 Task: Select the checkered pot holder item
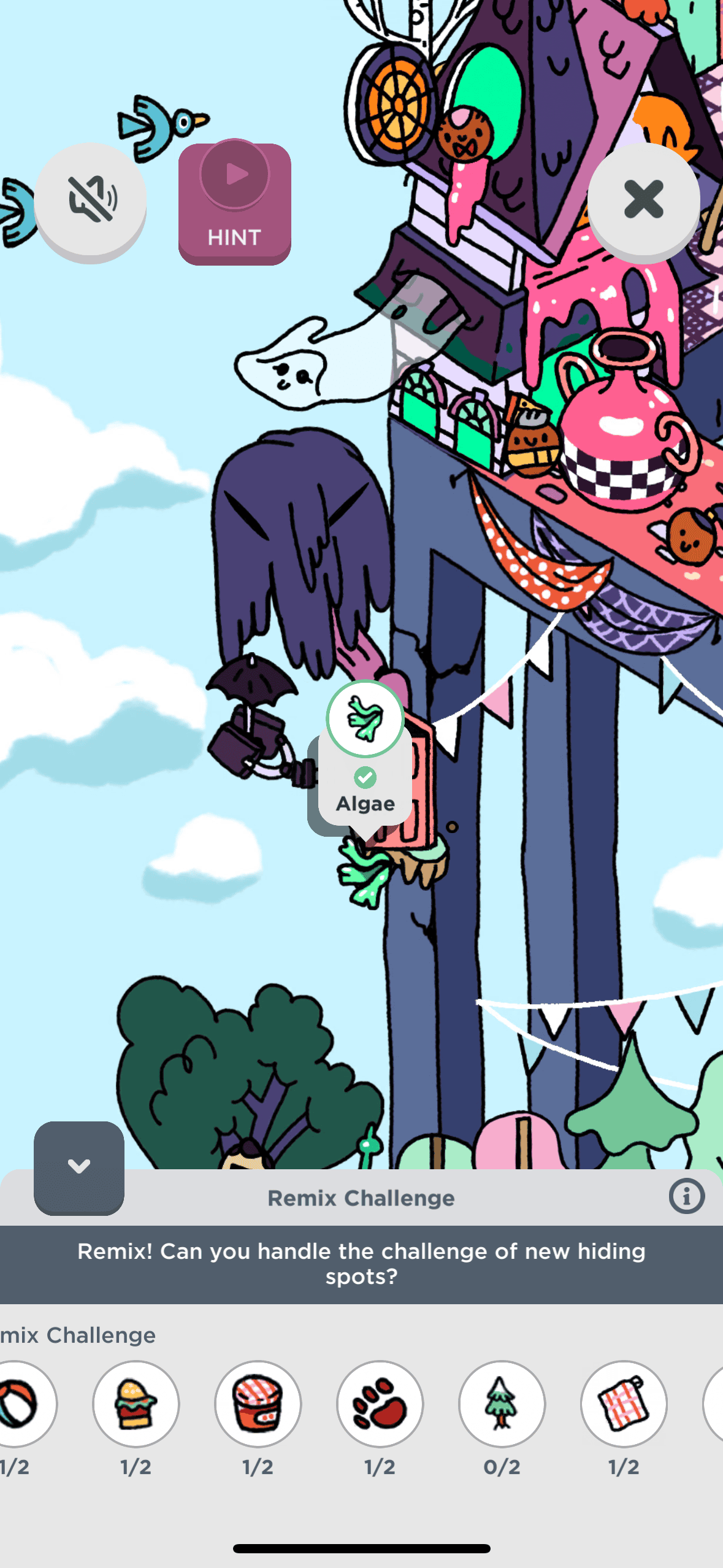tap(624, 1404)
